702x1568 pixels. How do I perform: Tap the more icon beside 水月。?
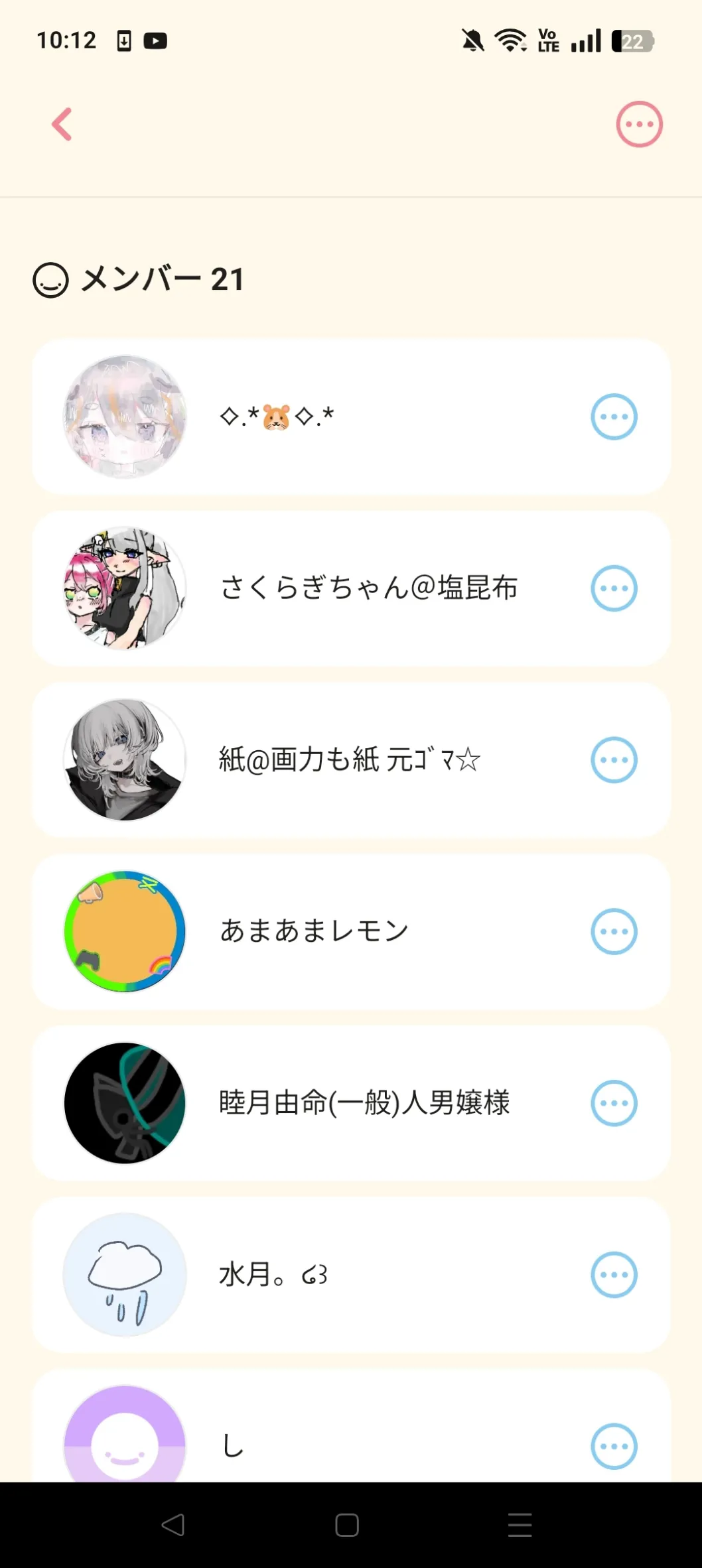coord(614,1275)
